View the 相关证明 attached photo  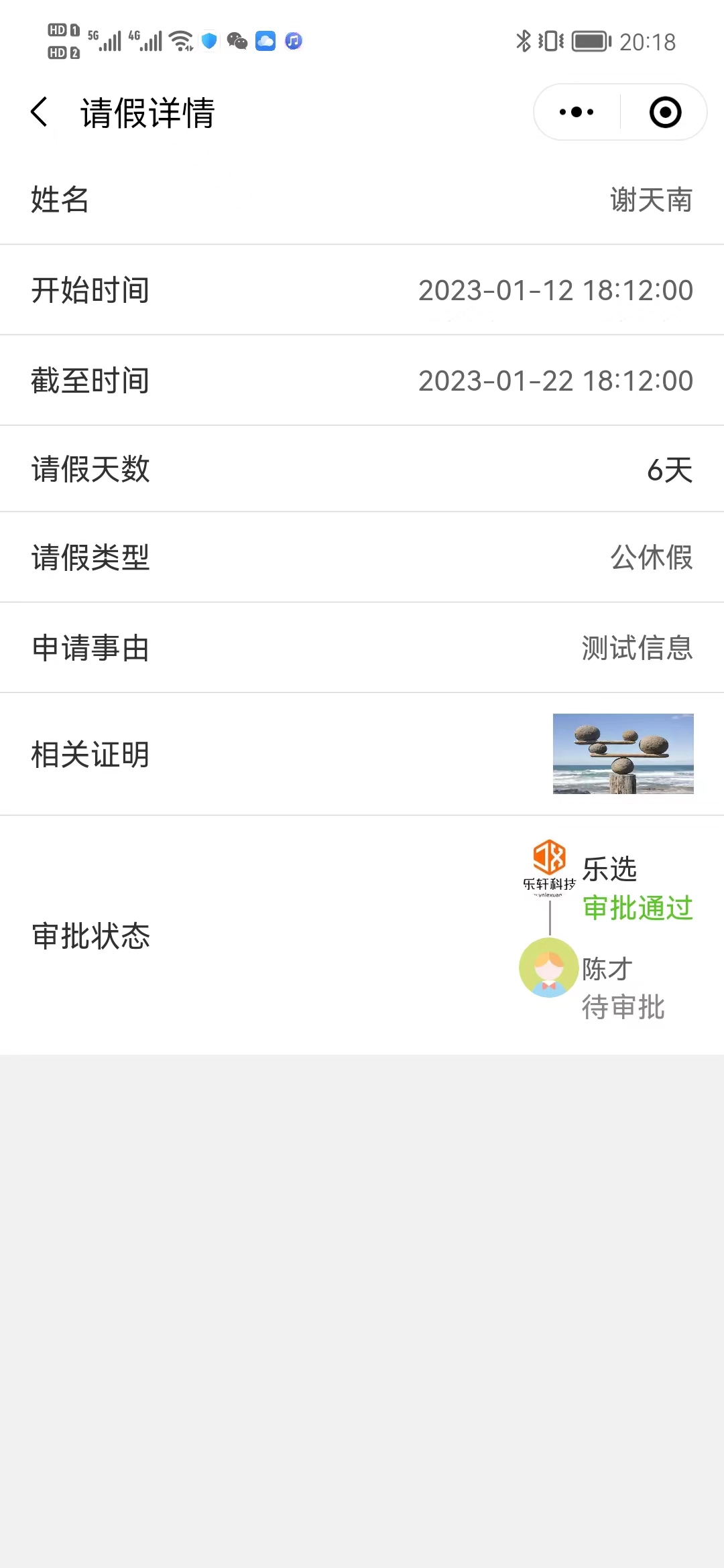[x=623, y=754]
